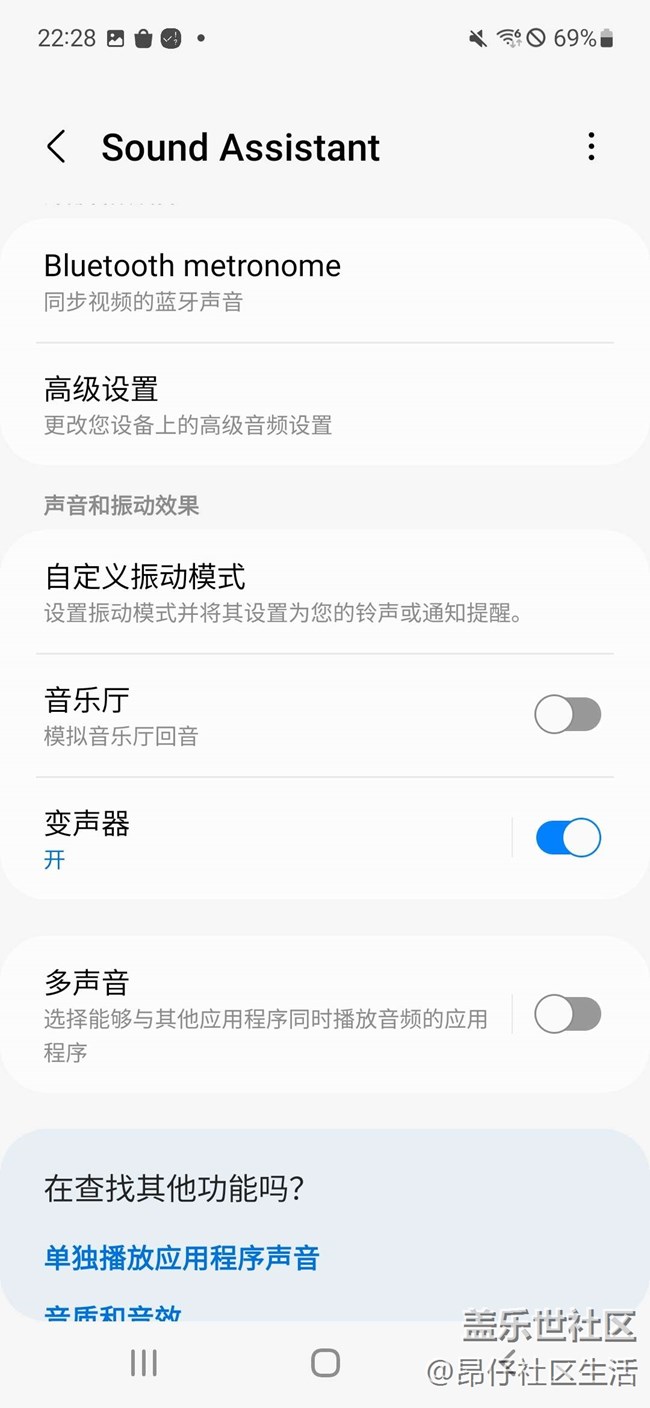Viewport: 650px width, 1408px height.
Task: Go back from Sound Assistant
Action: point(57,147)
